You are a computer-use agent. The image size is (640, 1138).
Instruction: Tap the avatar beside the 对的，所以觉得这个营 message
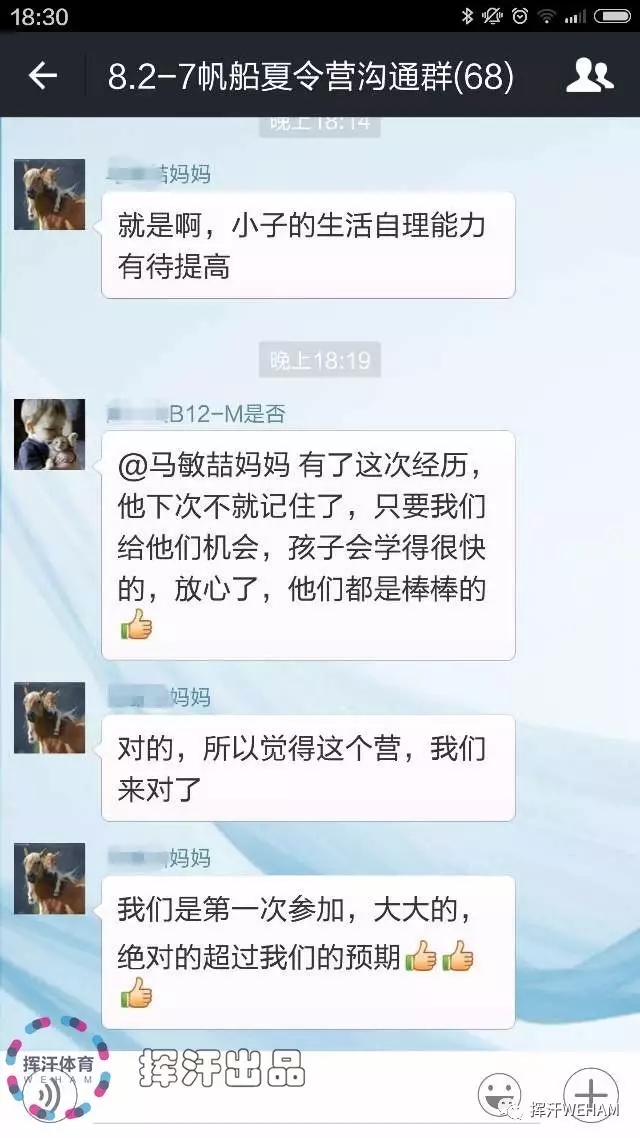49,717
